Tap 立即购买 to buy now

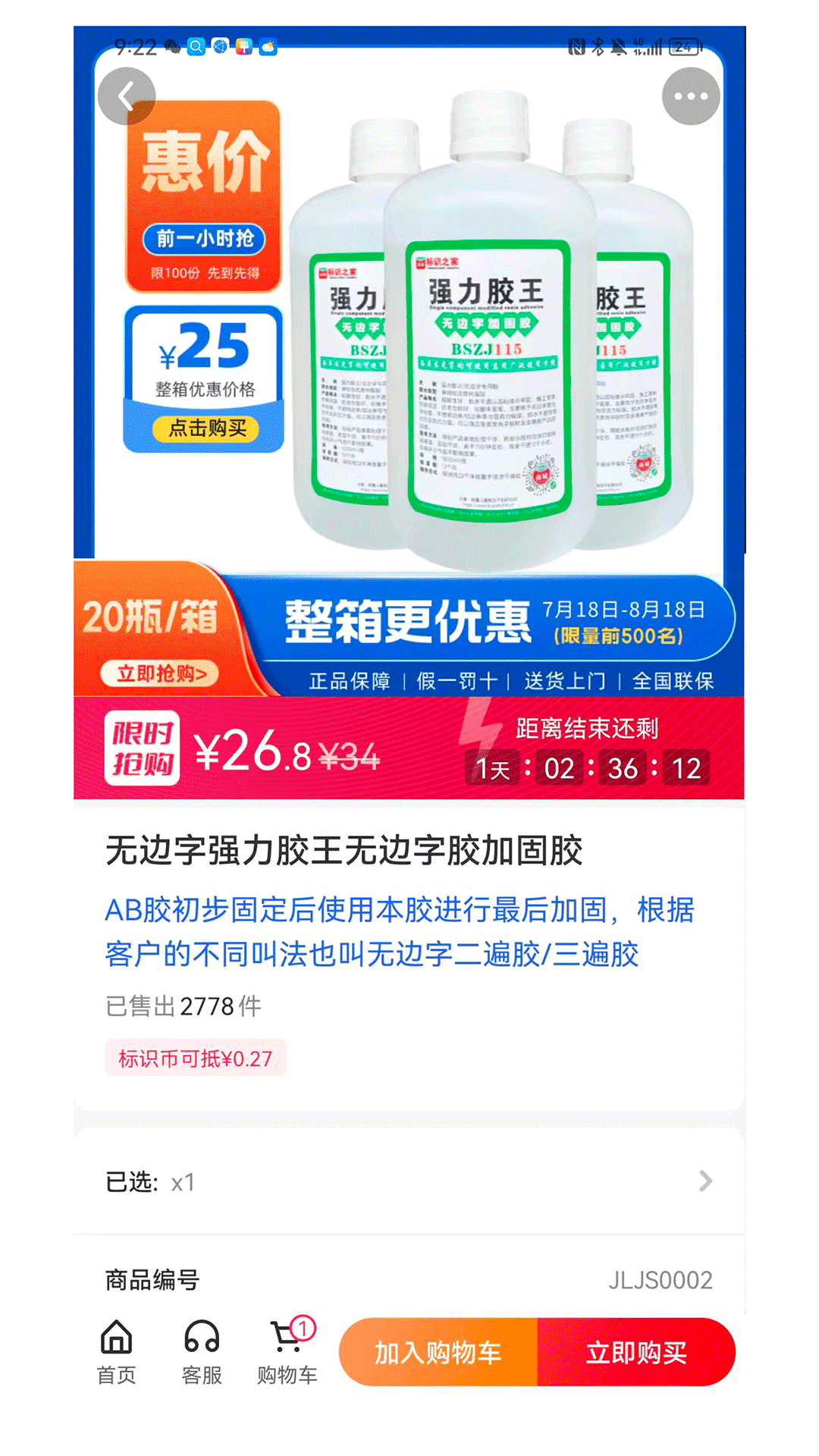tap(636, 1352)
